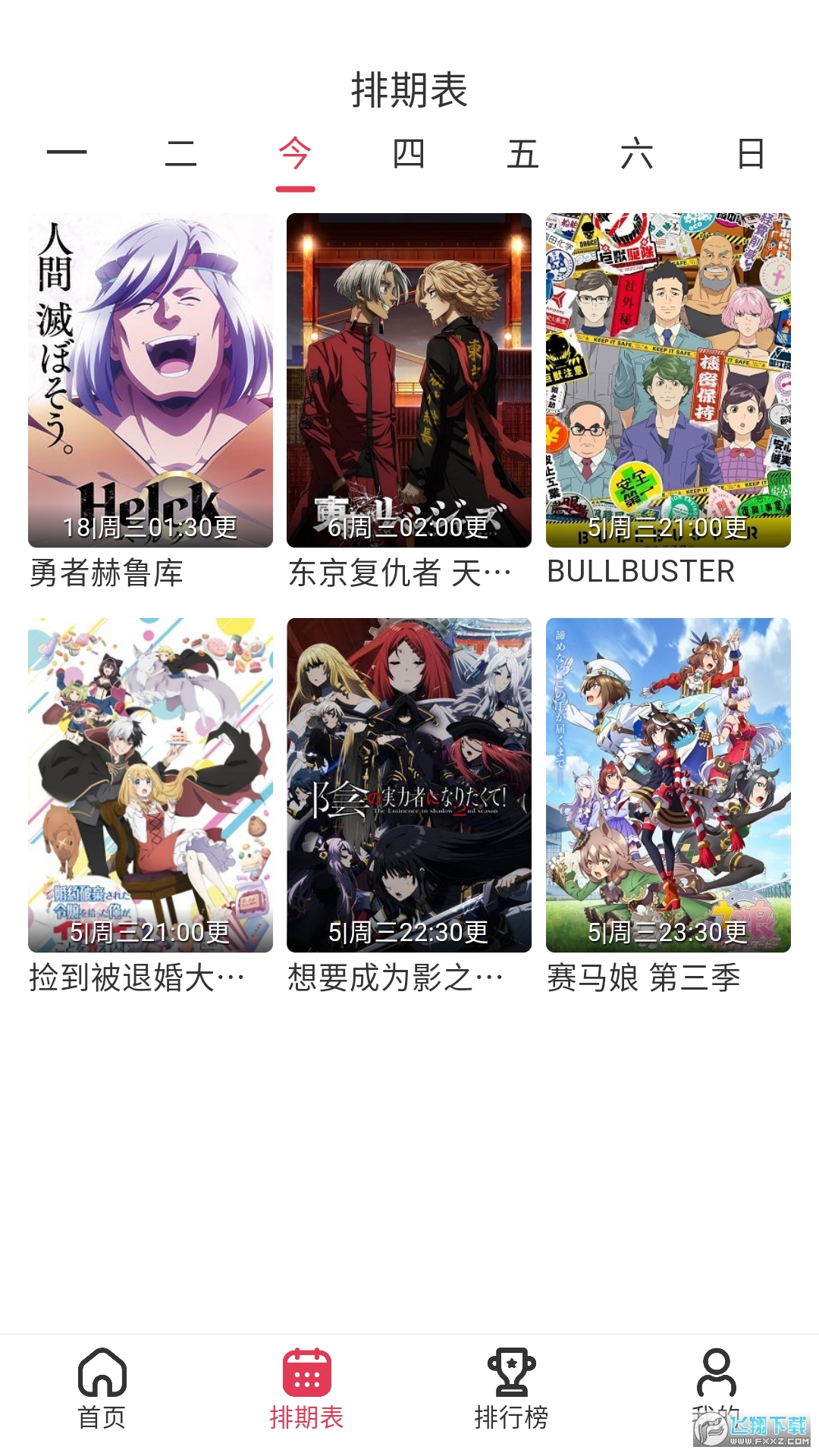Switch to the 四 (Thursday) schedule tab
The height and width of the screenshot is (1456, 819).
(x=409, y=154)
